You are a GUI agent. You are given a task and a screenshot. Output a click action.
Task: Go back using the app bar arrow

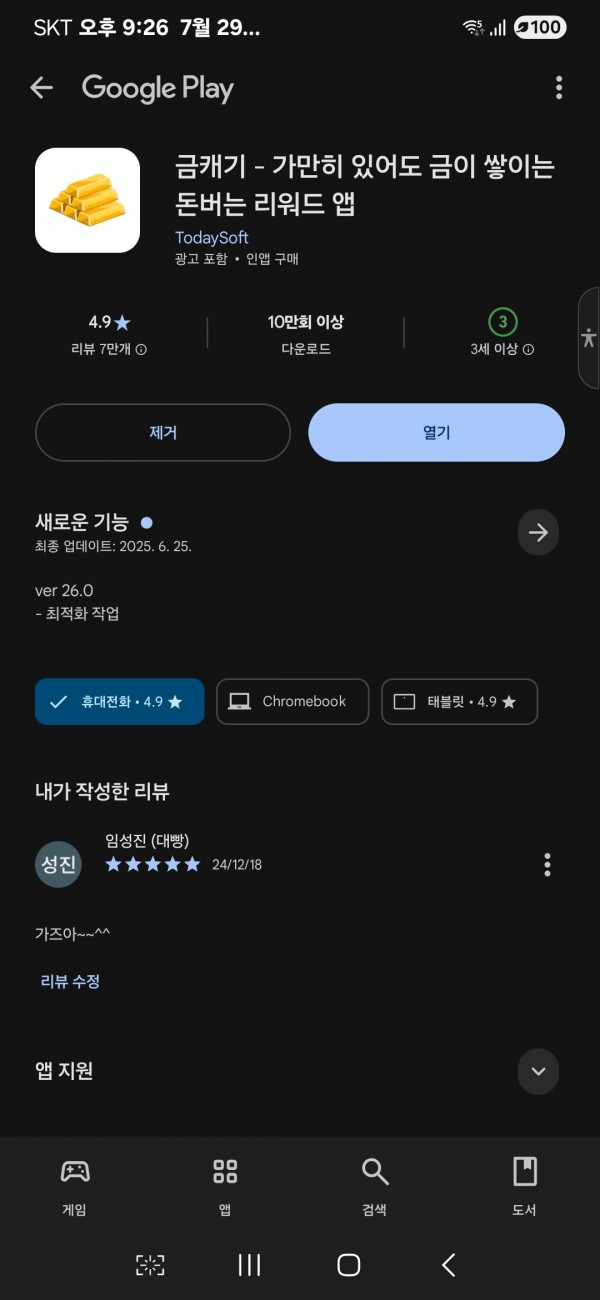(41, 88)
